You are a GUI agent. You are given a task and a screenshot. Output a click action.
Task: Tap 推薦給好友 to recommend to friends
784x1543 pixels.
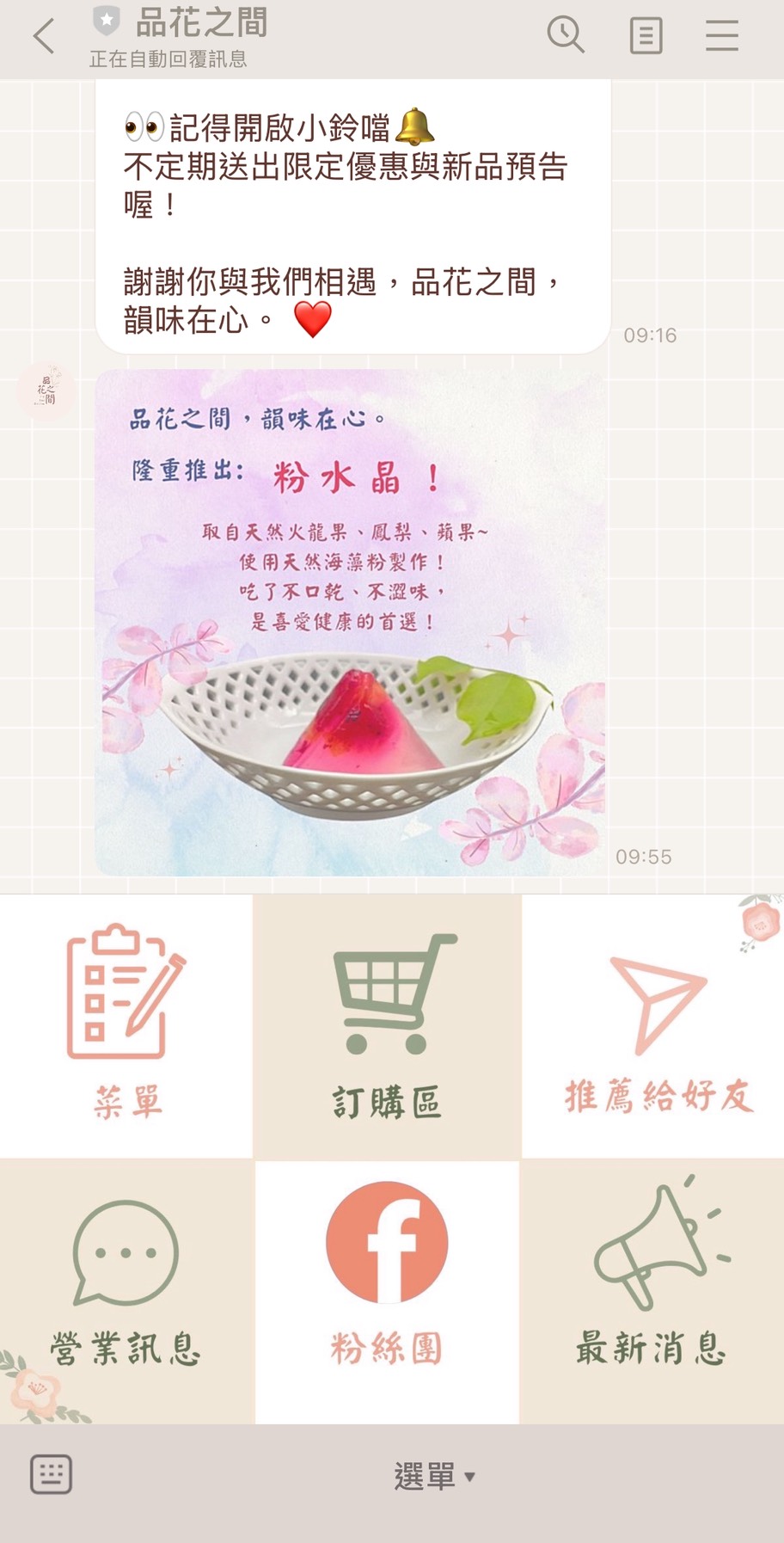[x=653, y=1026]
